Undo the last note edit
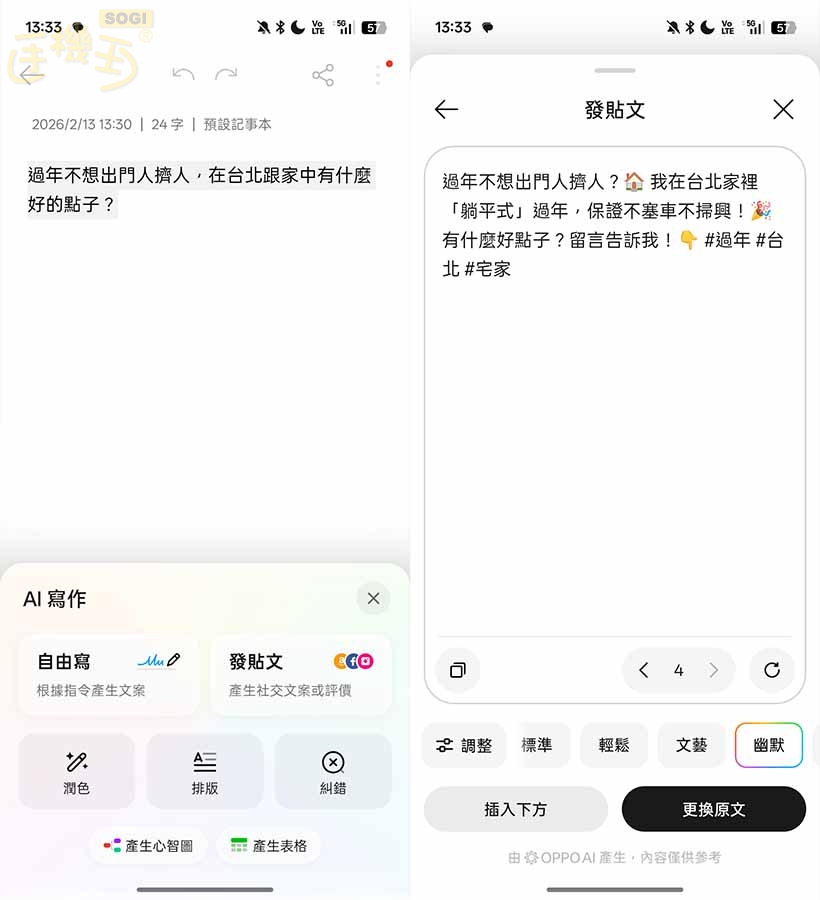Viewport: 820px width, 900px height. (x=182, y=74)
